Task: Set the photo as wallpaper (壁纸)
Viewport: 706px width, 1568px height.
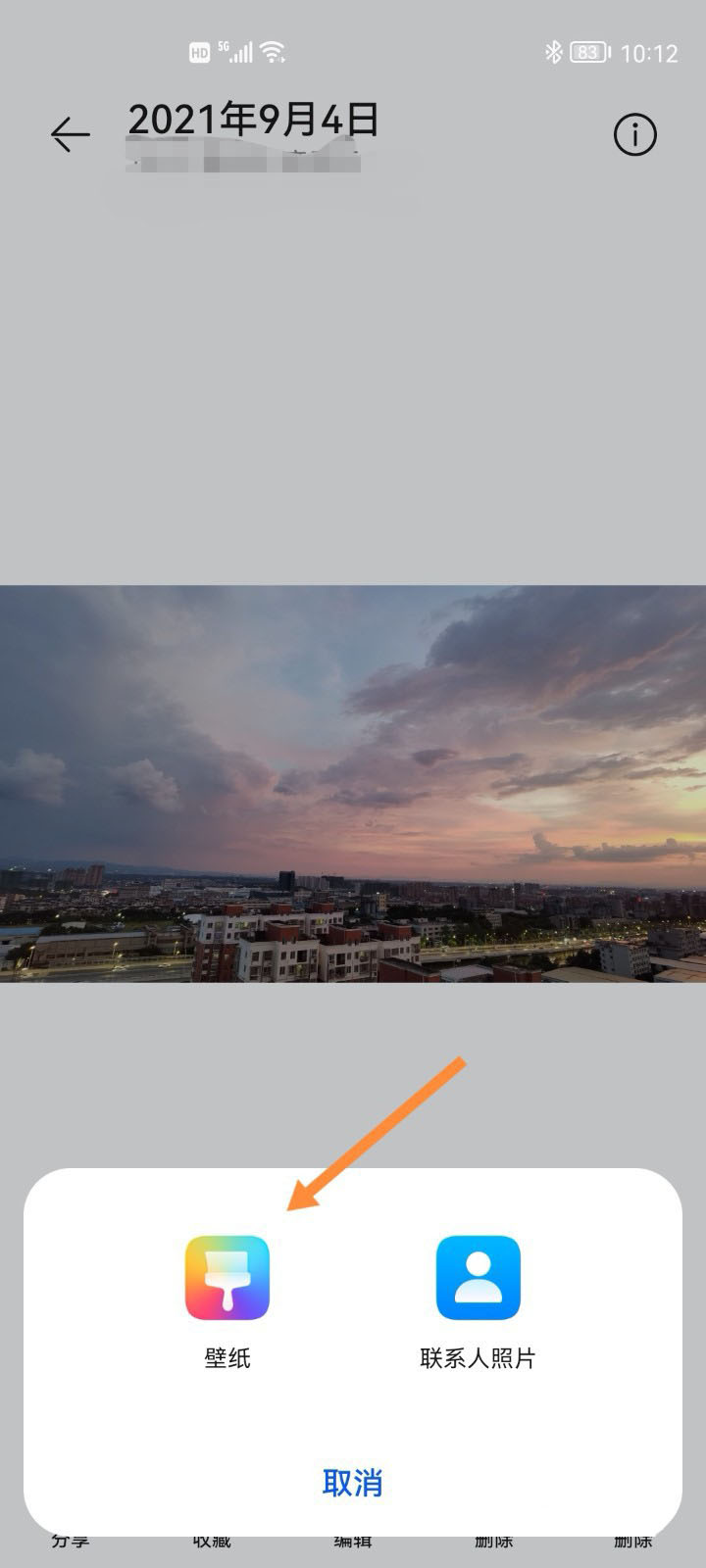Action: pyautogui.click(x=227, y=1278)
